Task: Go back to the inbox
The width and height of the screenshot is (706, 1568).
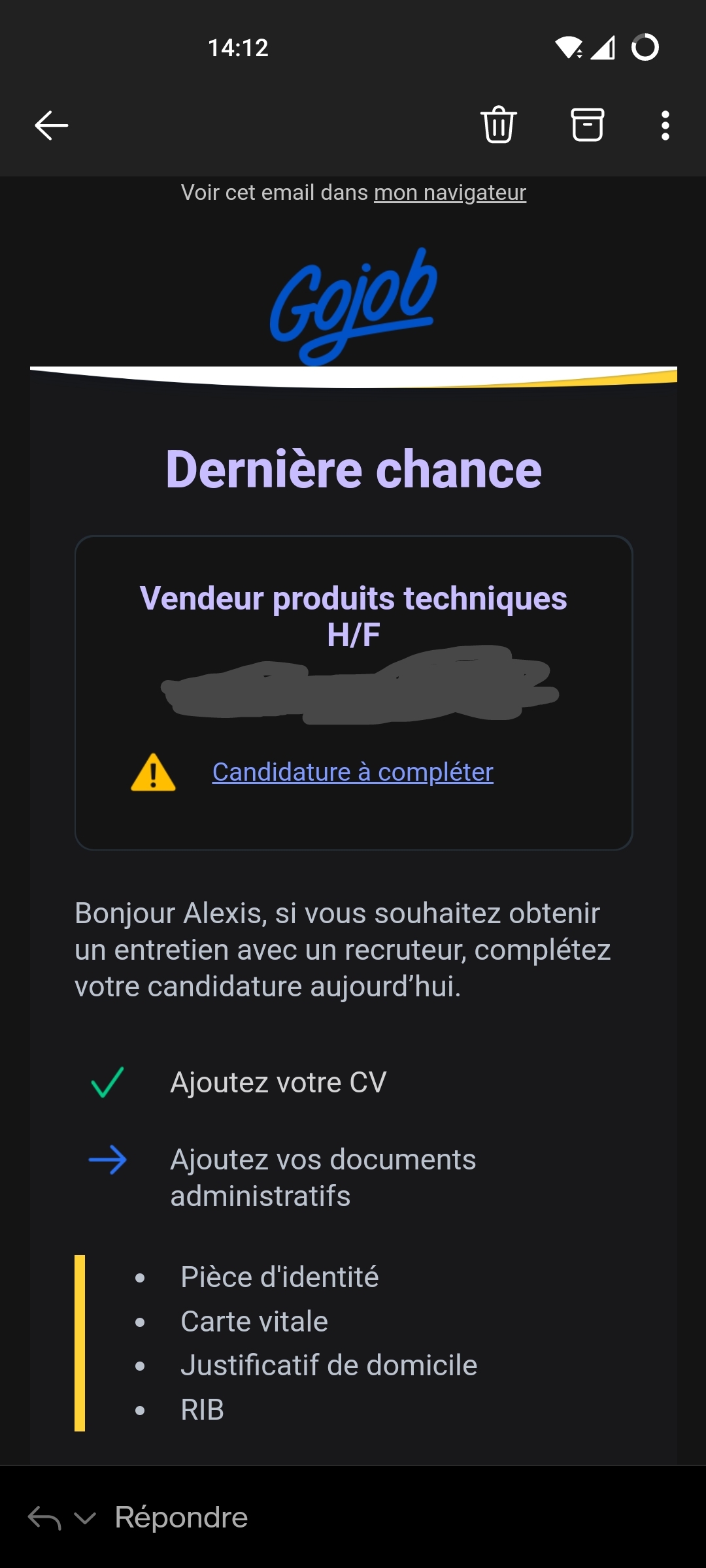Action: (51, 125)
